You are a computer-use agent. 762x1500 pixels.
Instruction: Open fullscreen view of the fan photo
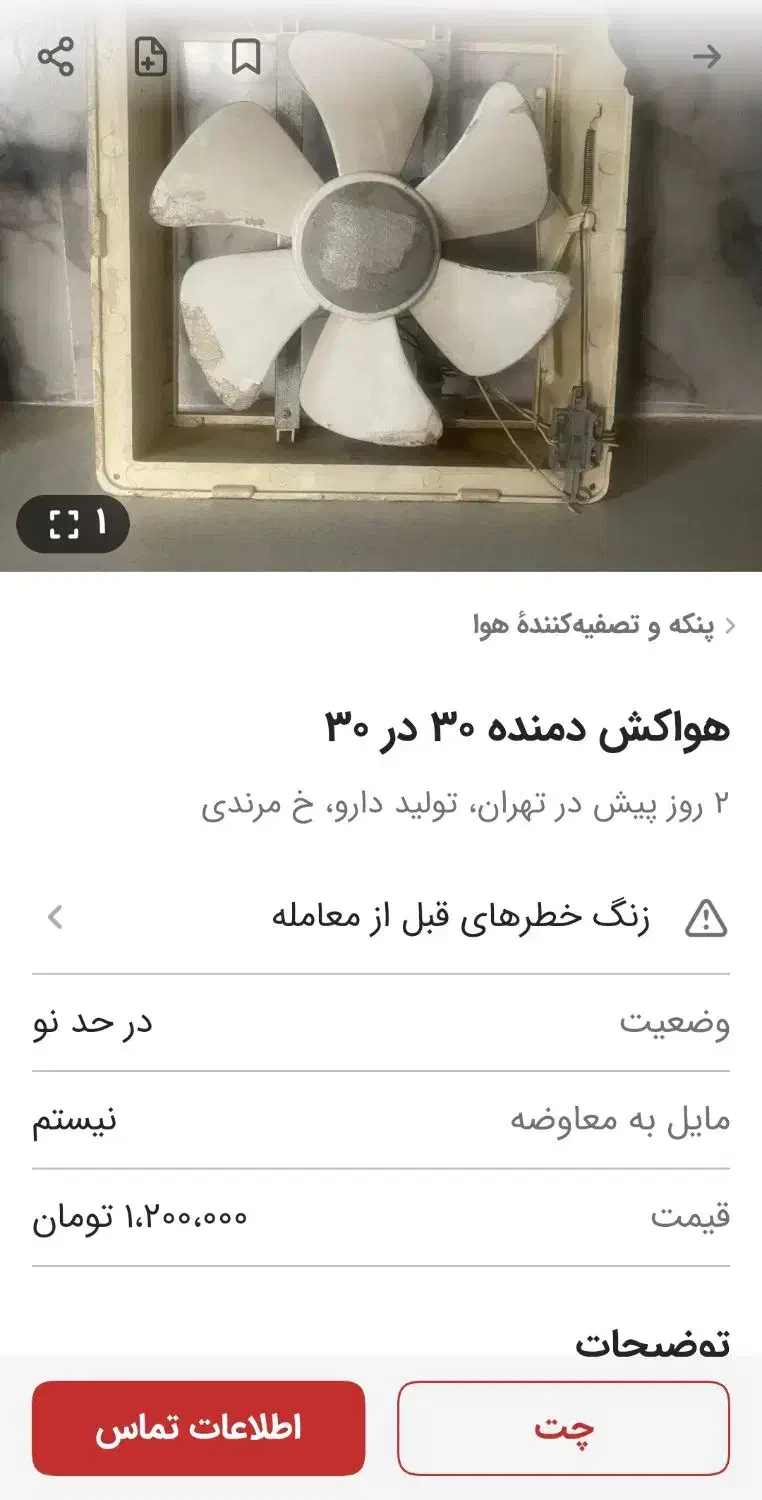tap(70, 522)
